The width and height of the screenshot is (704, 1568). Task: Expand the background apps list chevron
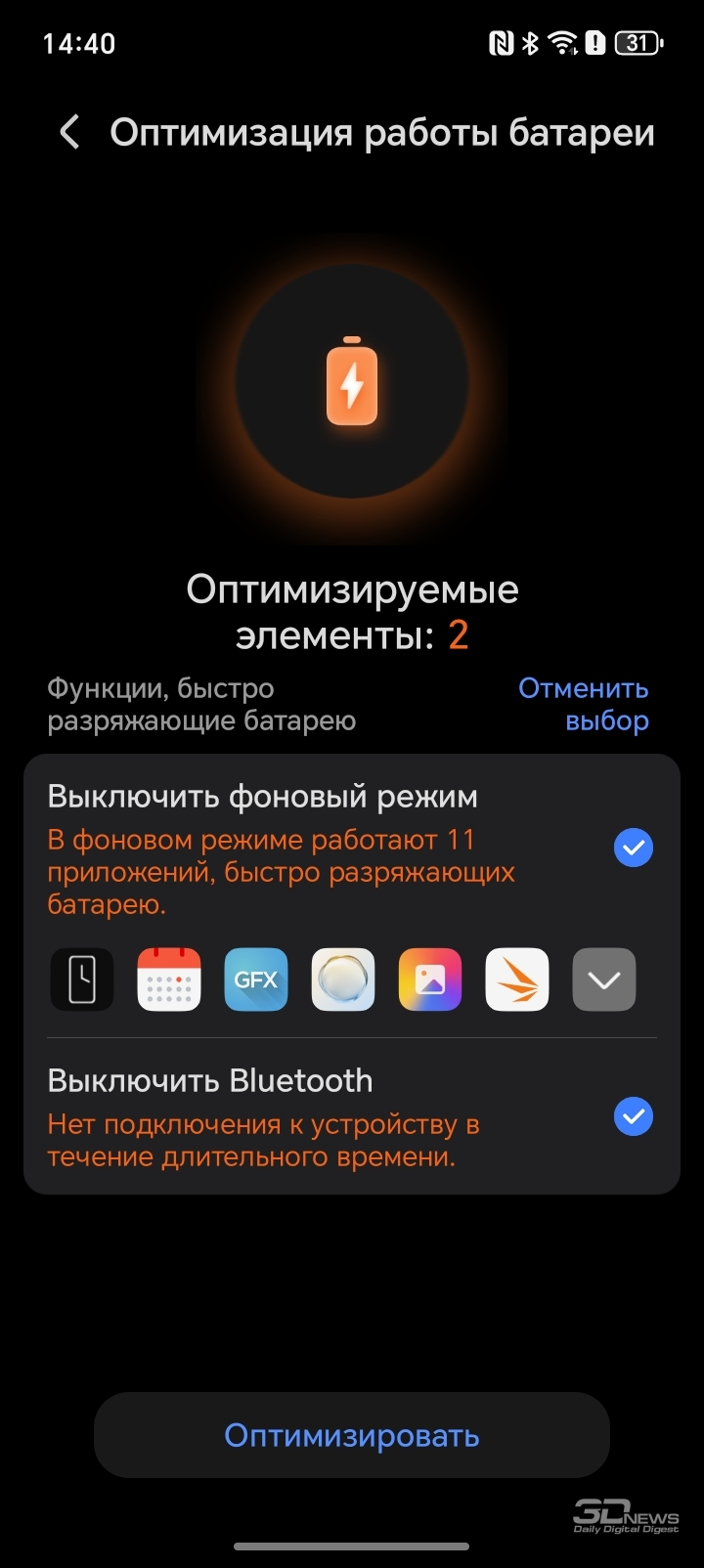603,980
